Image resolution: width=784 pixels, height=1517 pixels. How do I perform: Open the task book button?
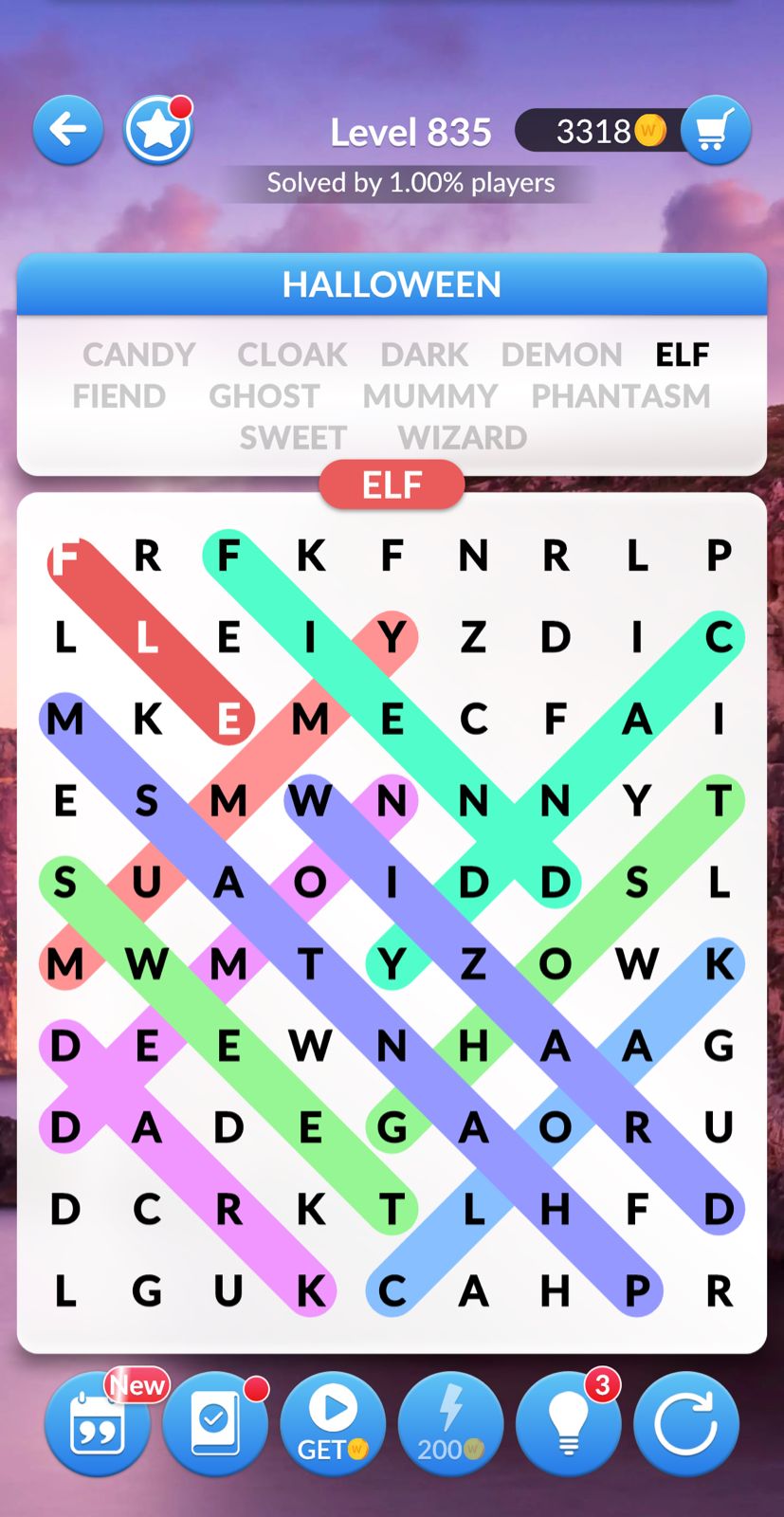point(215,1423)
